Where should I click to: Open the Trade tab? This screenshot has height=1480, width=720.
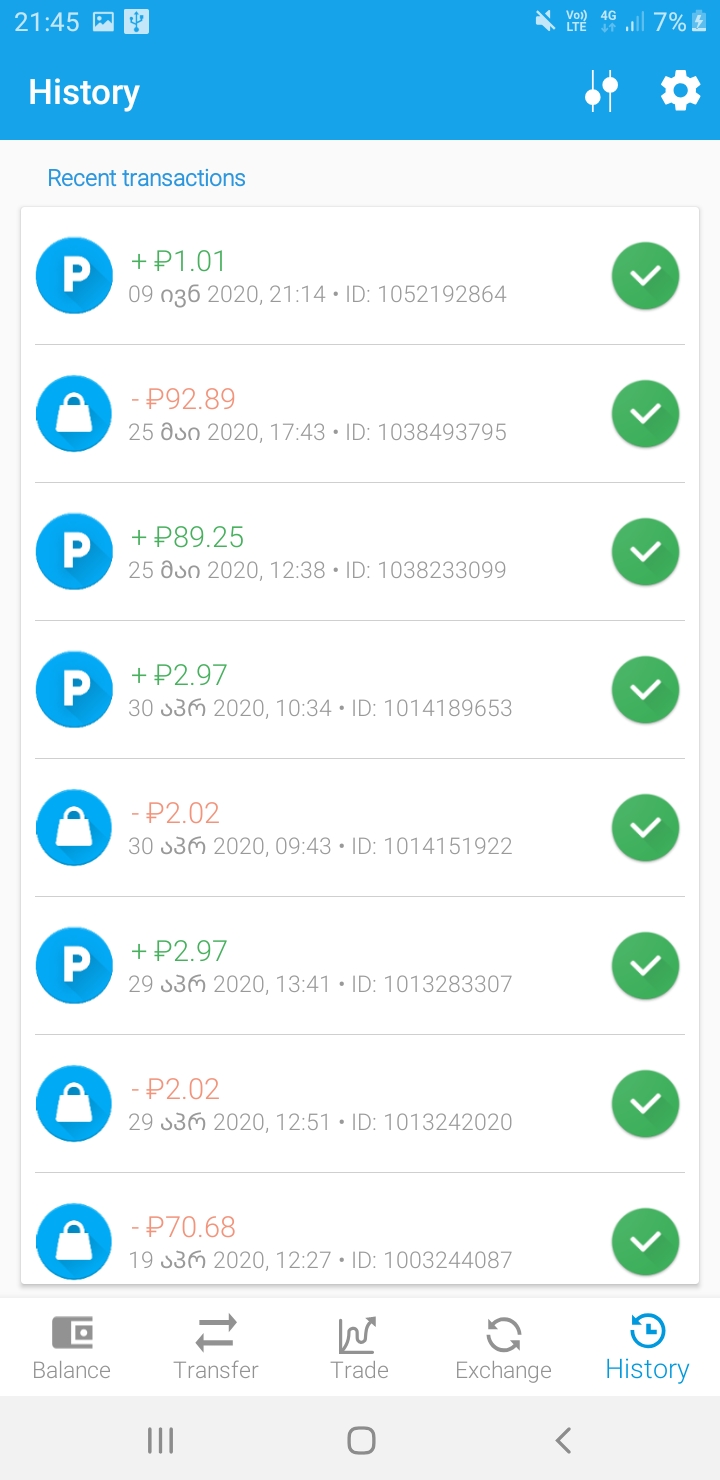click(360, 1348)
